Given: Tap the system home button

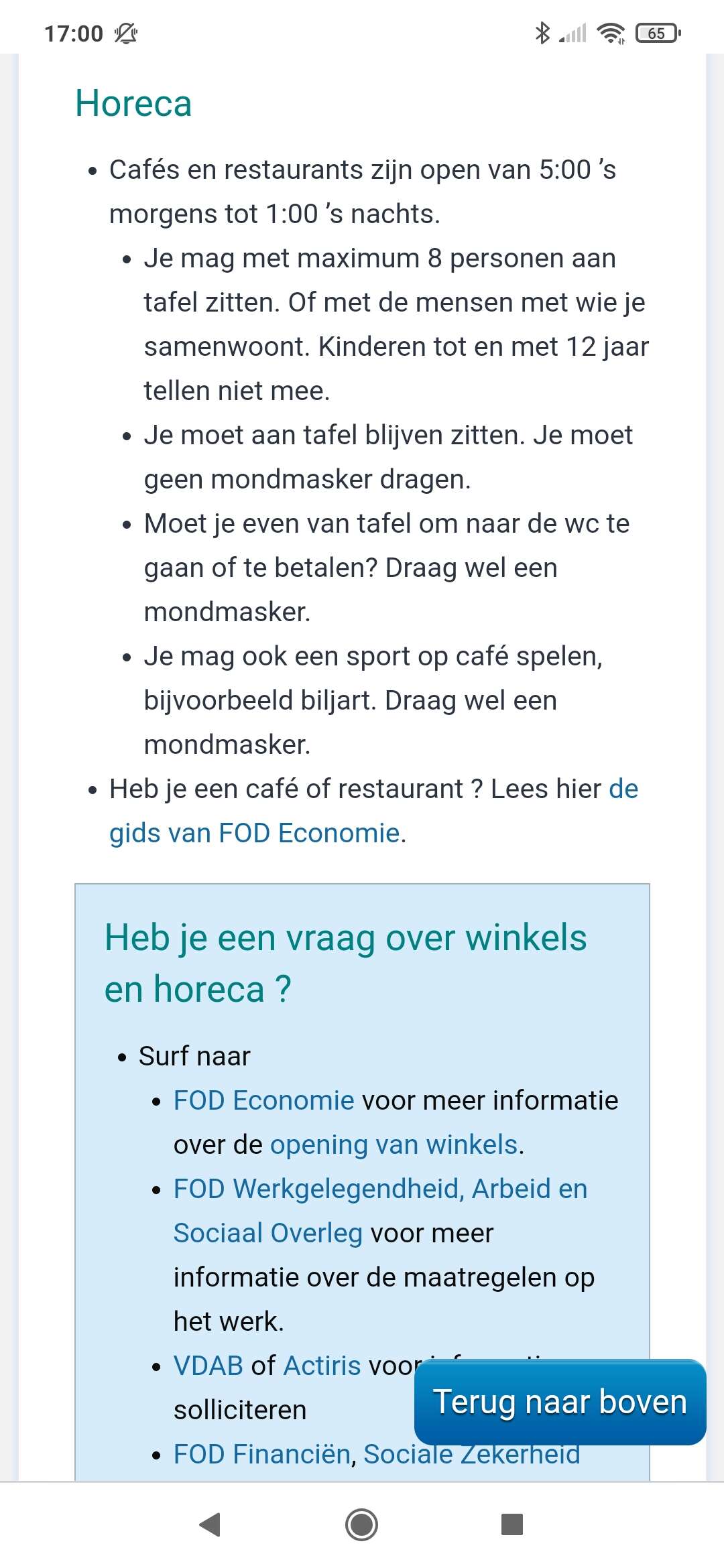Looking at the screenshot, I should tap(361, 1524).
